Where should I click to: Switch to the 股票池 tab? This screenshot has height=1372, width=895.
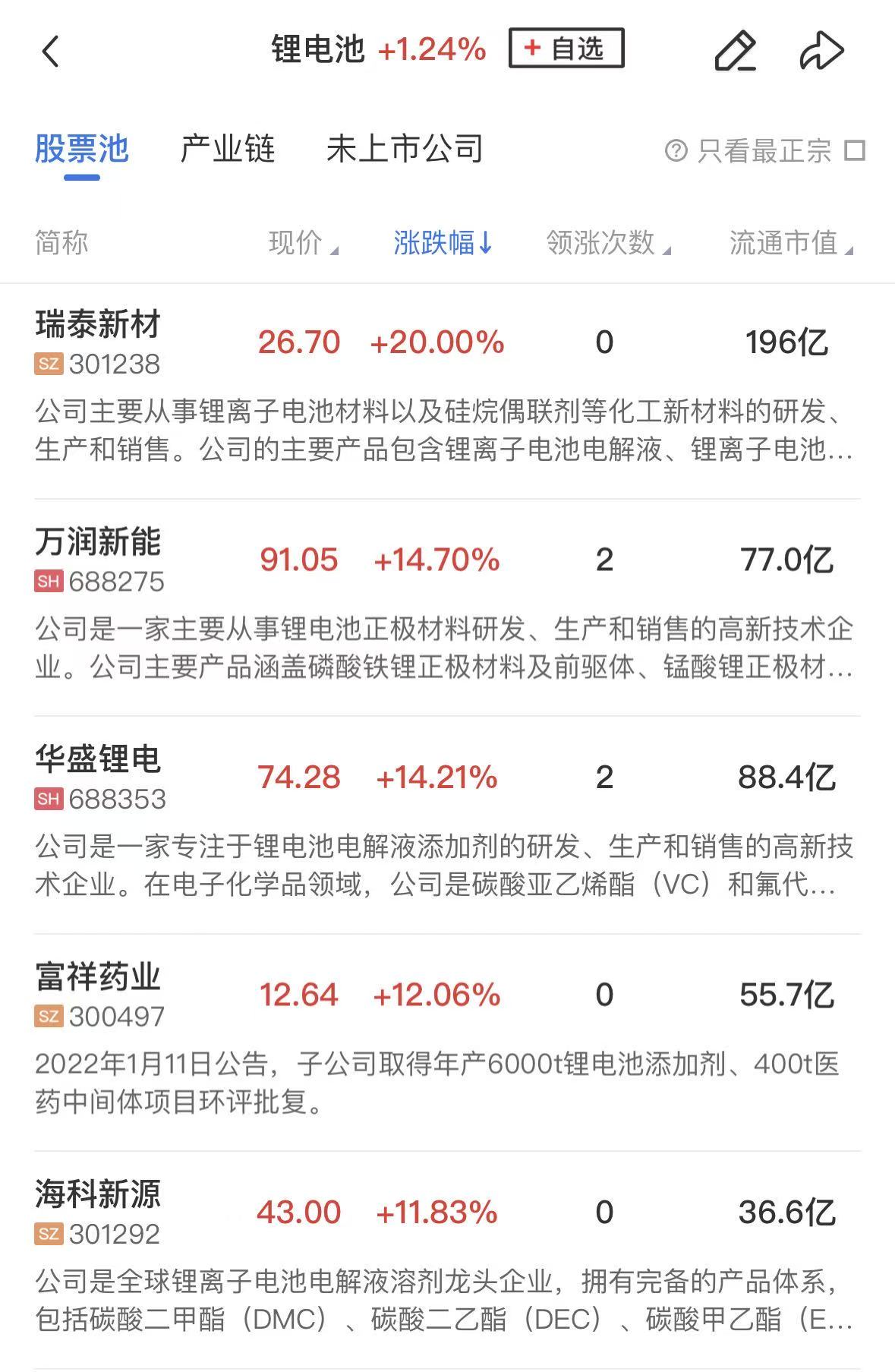coord(82,149)
